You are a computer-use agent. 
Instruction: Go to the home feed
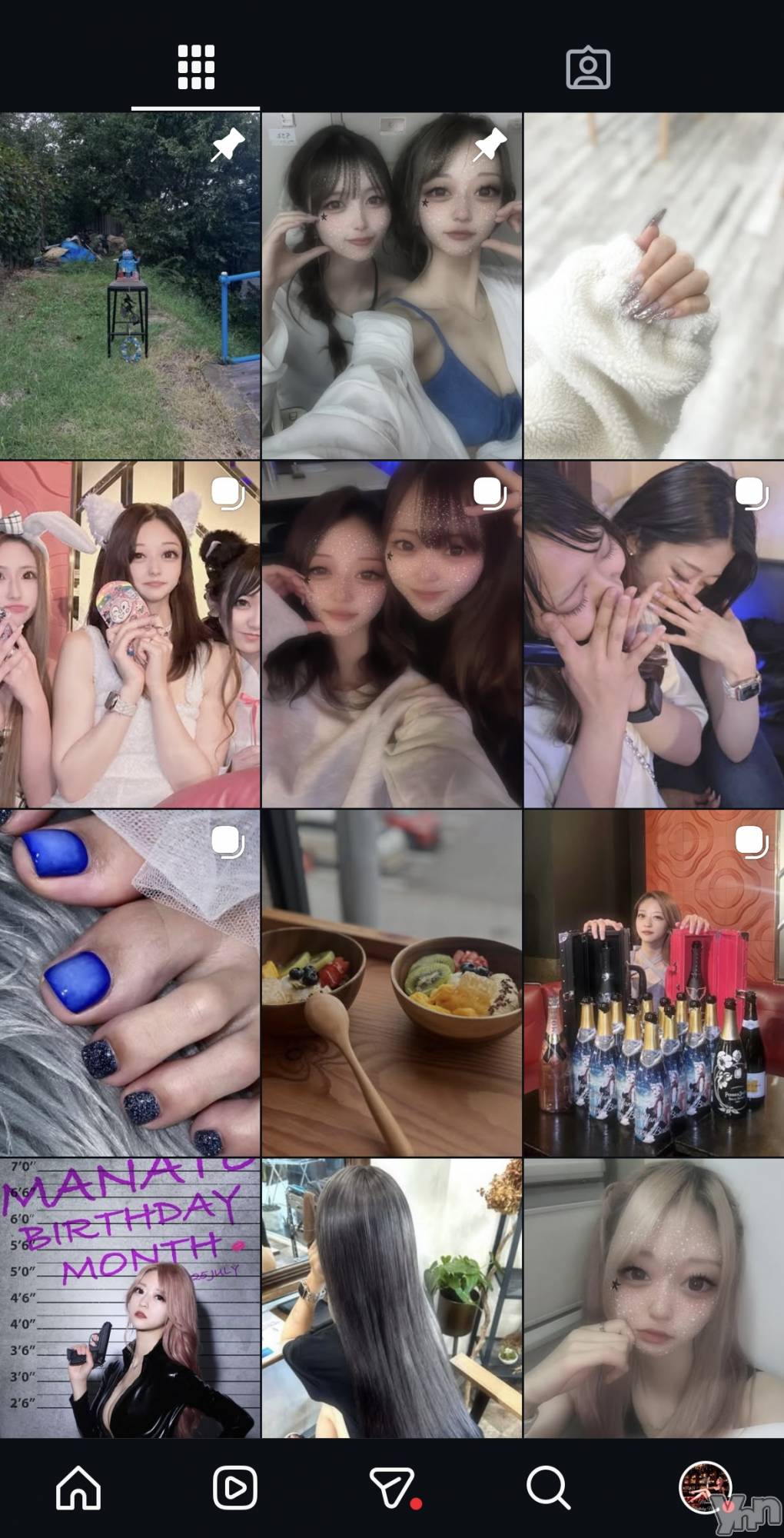(x=78, y=1488)
